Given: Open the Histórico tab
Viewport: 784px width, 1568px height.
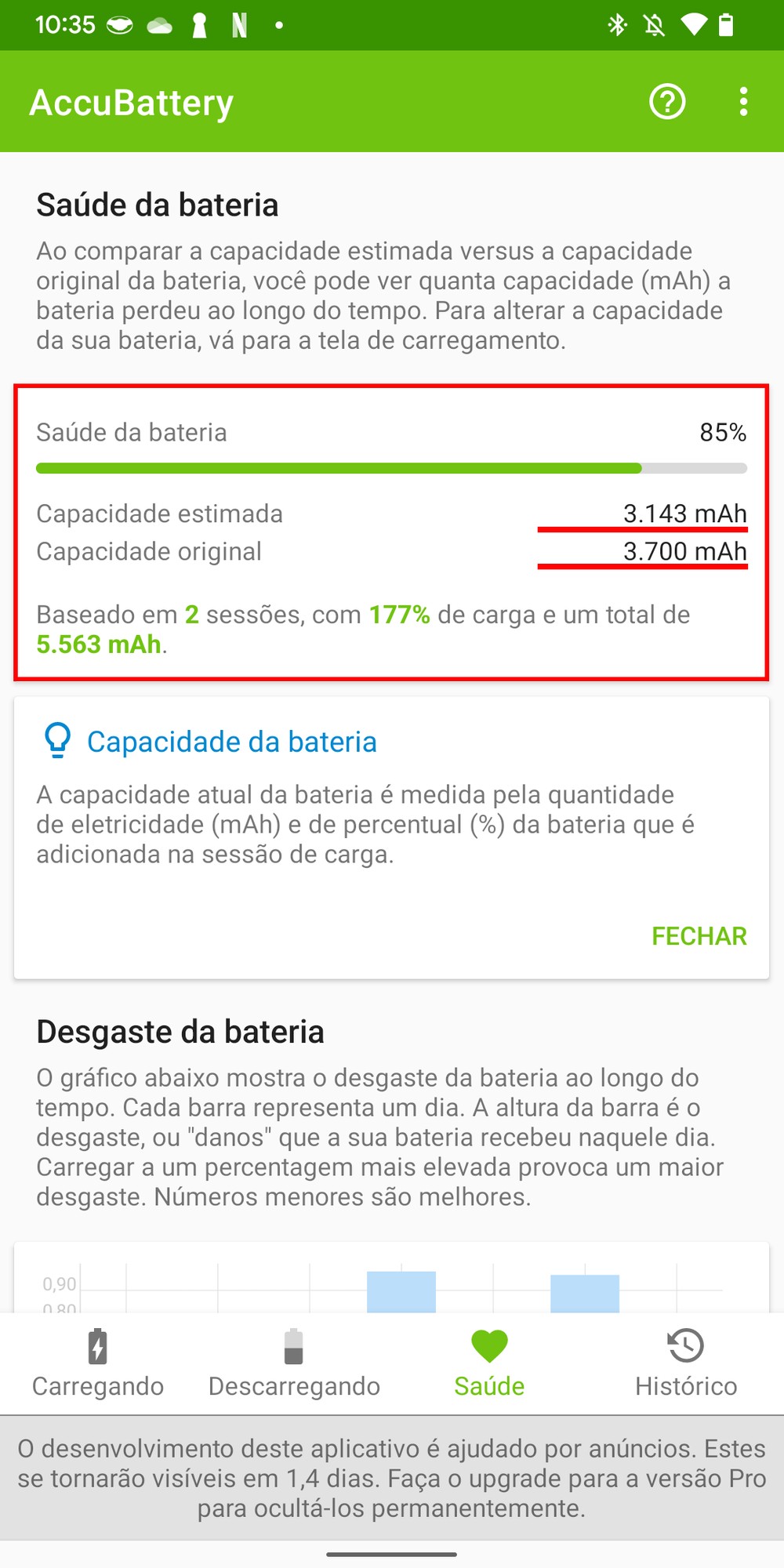Looking at the screenshot, I should pyautogui.click(x=686, y=1364).
